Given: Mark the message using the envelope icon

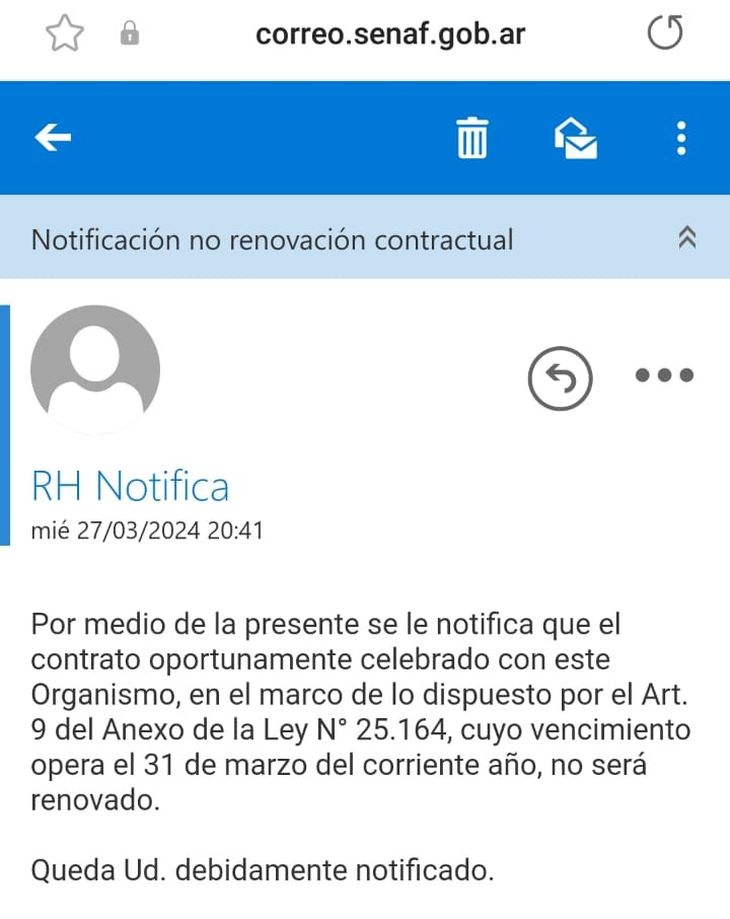Looking at the screenshot, I should pyautogui.click(x=576, y=139).
